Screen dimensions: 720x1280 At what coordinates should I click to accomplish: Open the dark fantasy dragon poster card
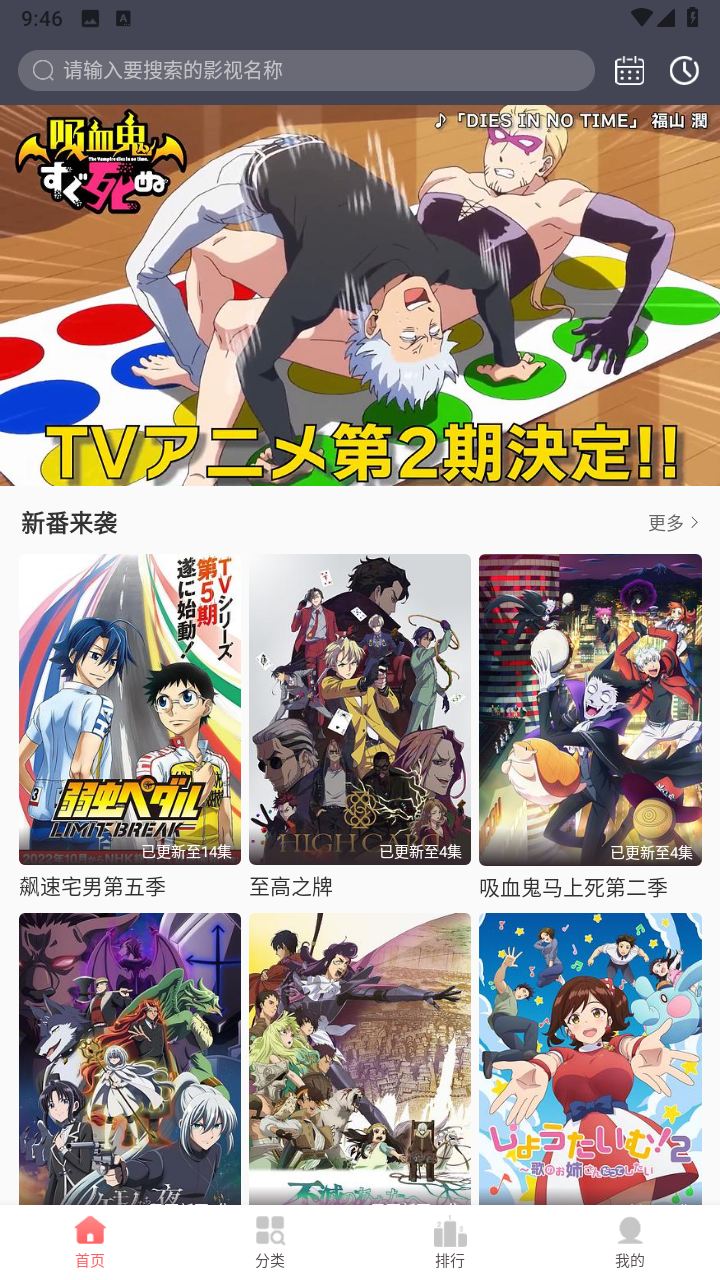130,1058
